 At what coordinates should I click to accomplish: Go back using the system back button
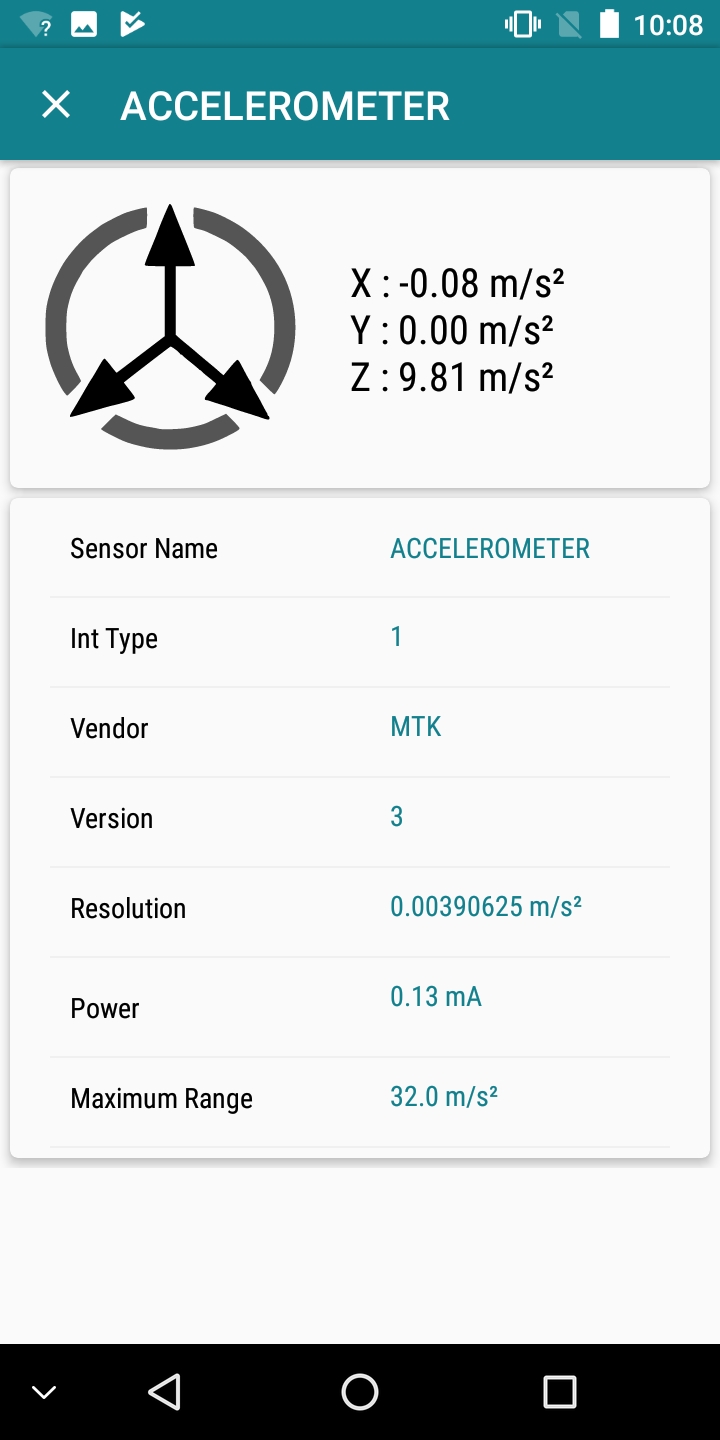164,1391
